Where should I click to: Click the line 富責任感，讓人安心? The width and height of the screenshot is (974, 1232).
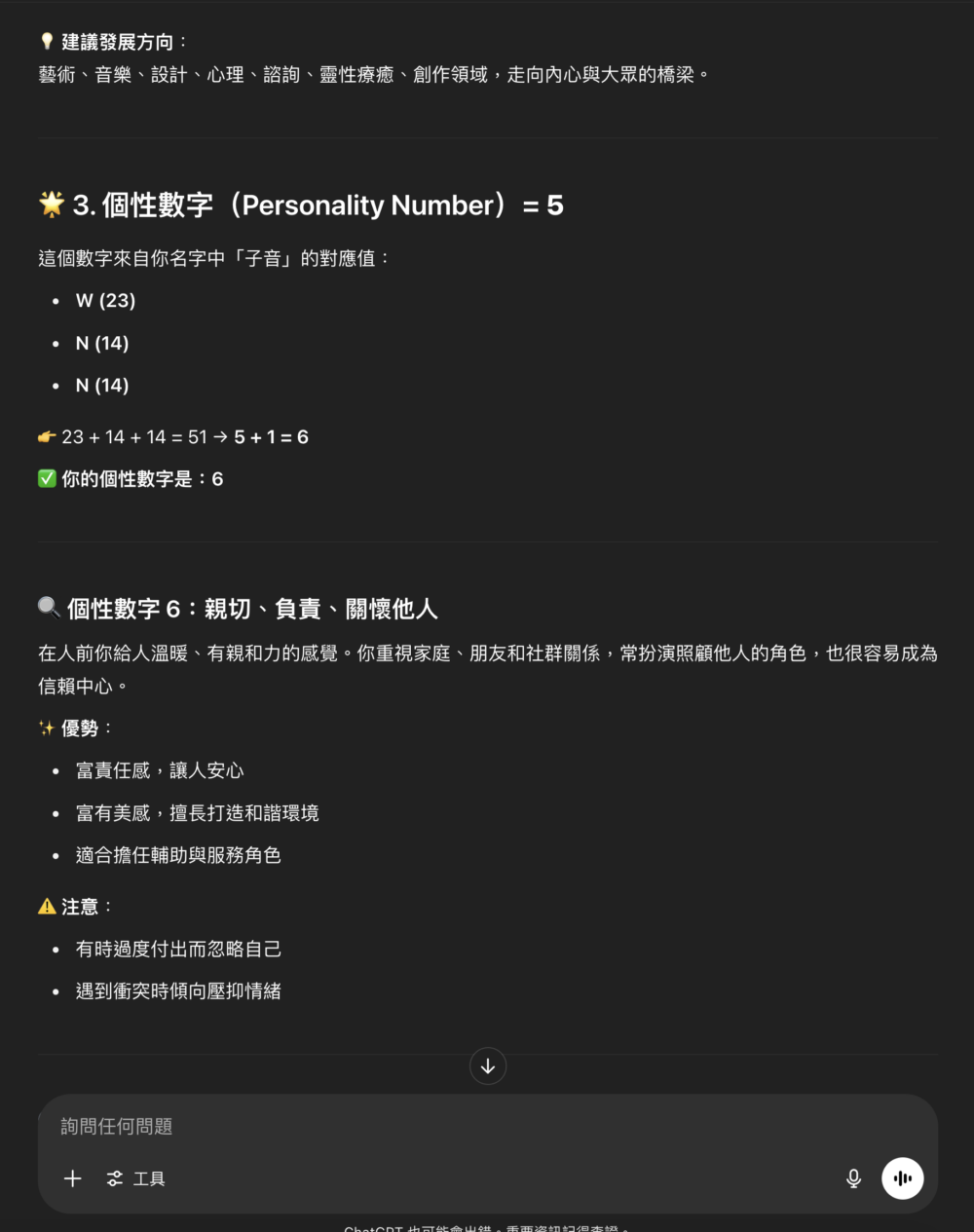pos(160,769)
